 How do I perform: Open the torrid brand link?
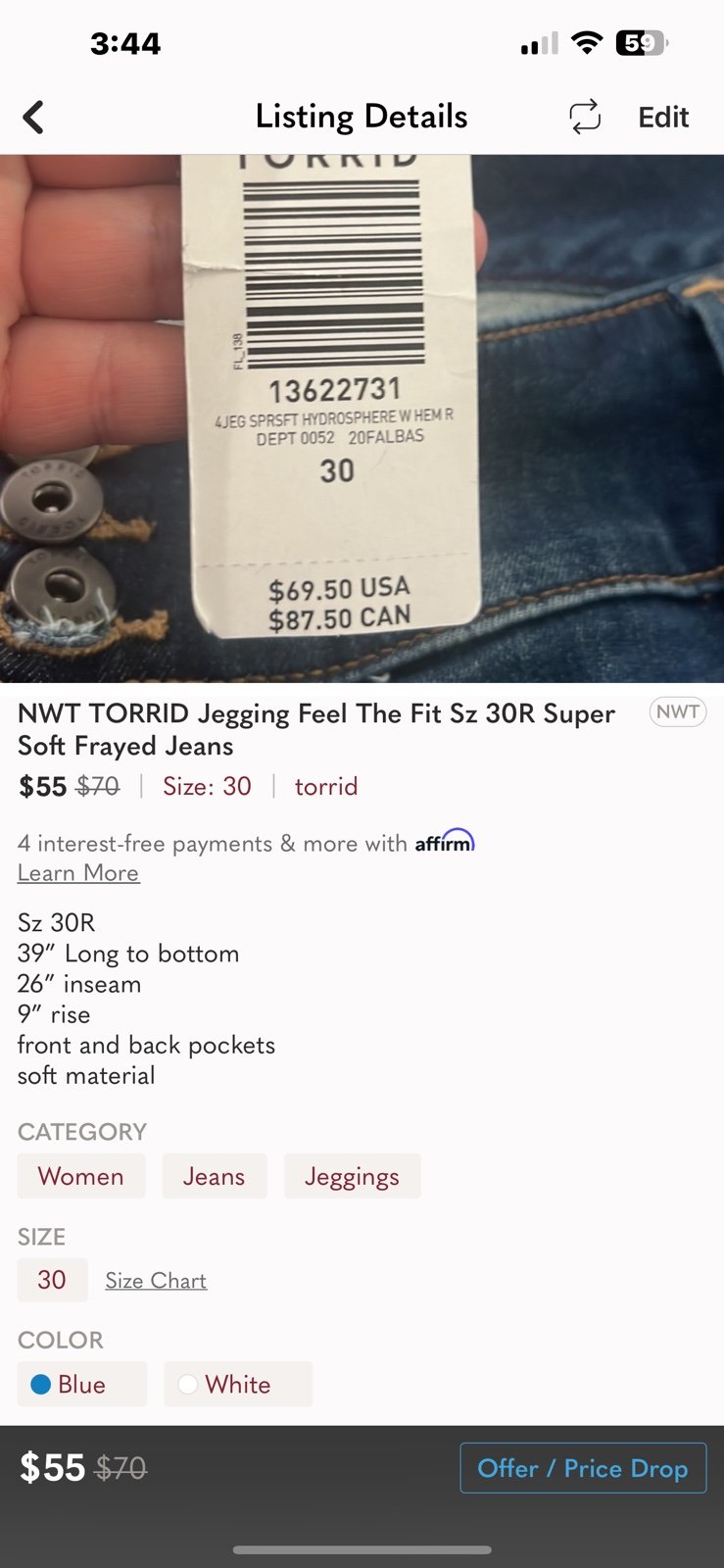(326, 787)
